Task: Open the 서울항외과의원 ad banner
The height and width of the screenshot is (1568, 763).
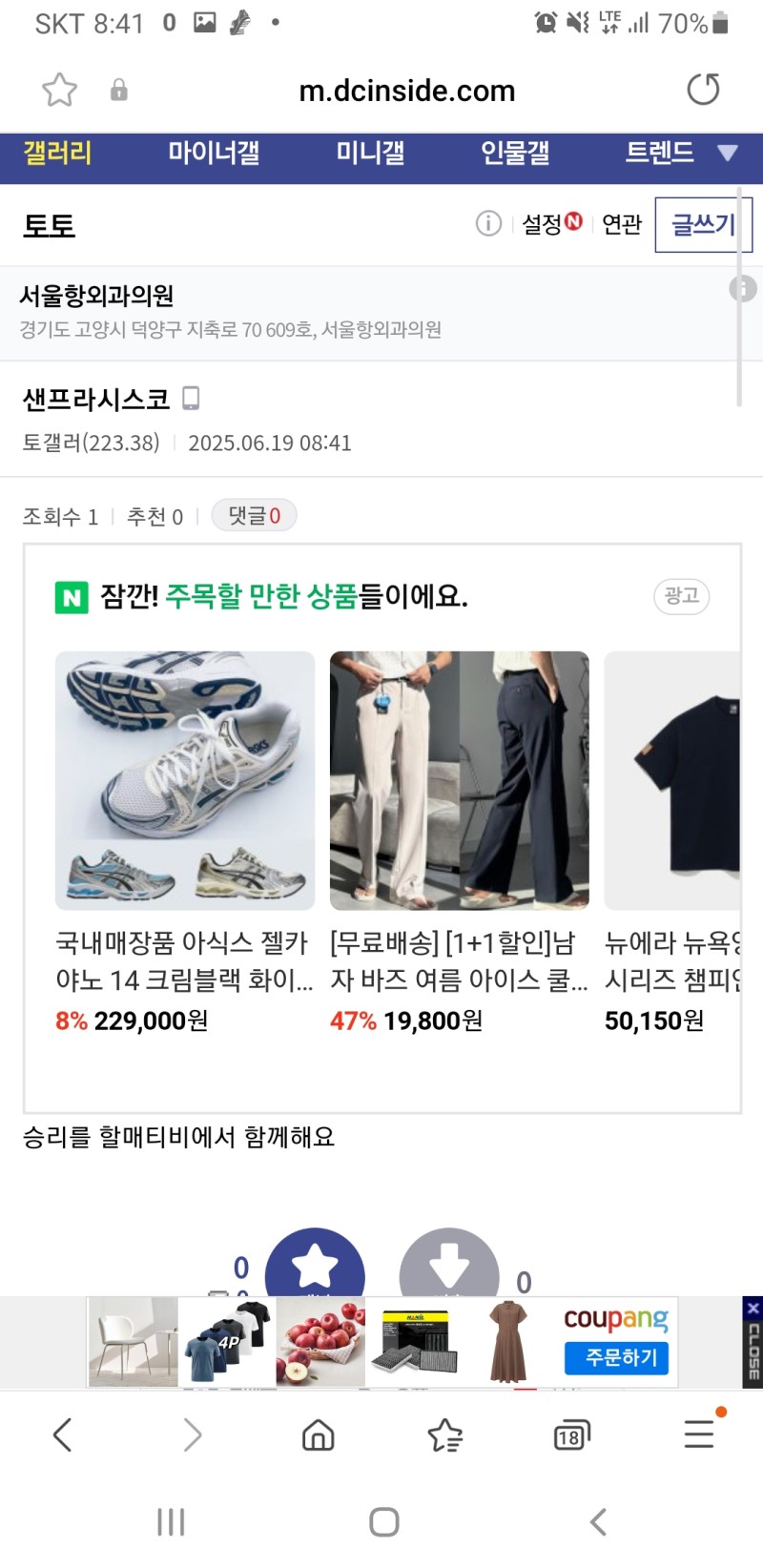Action: pyautogui.click(x=229, y=311)
